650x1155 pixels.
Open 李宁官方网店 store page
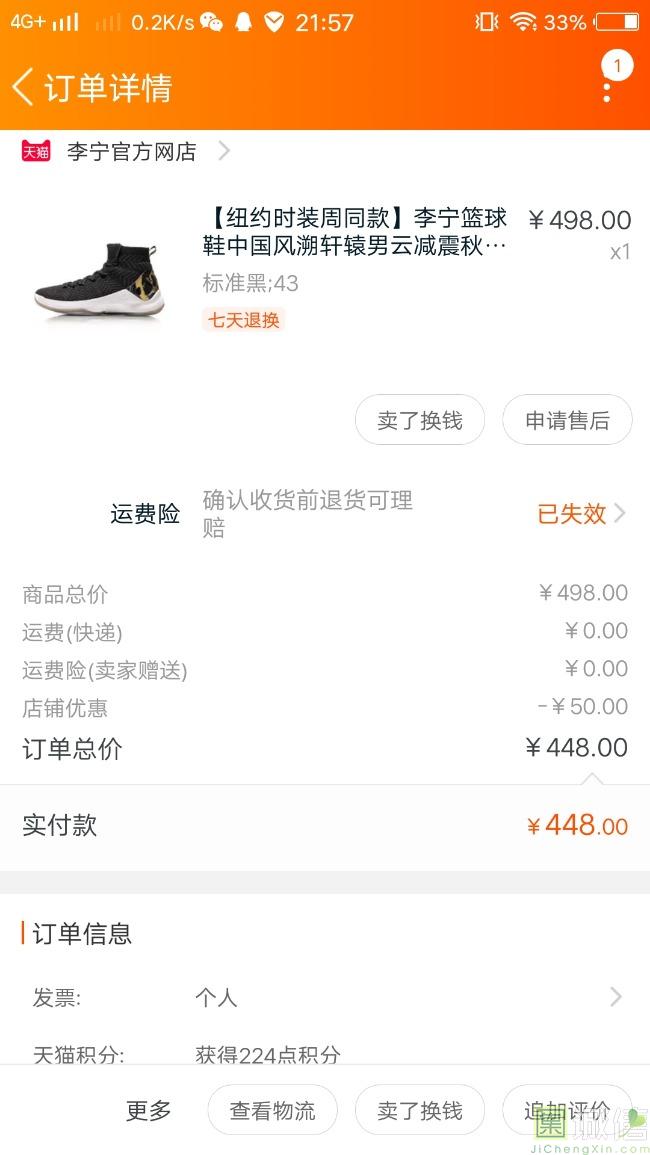[x=130, y=152]
